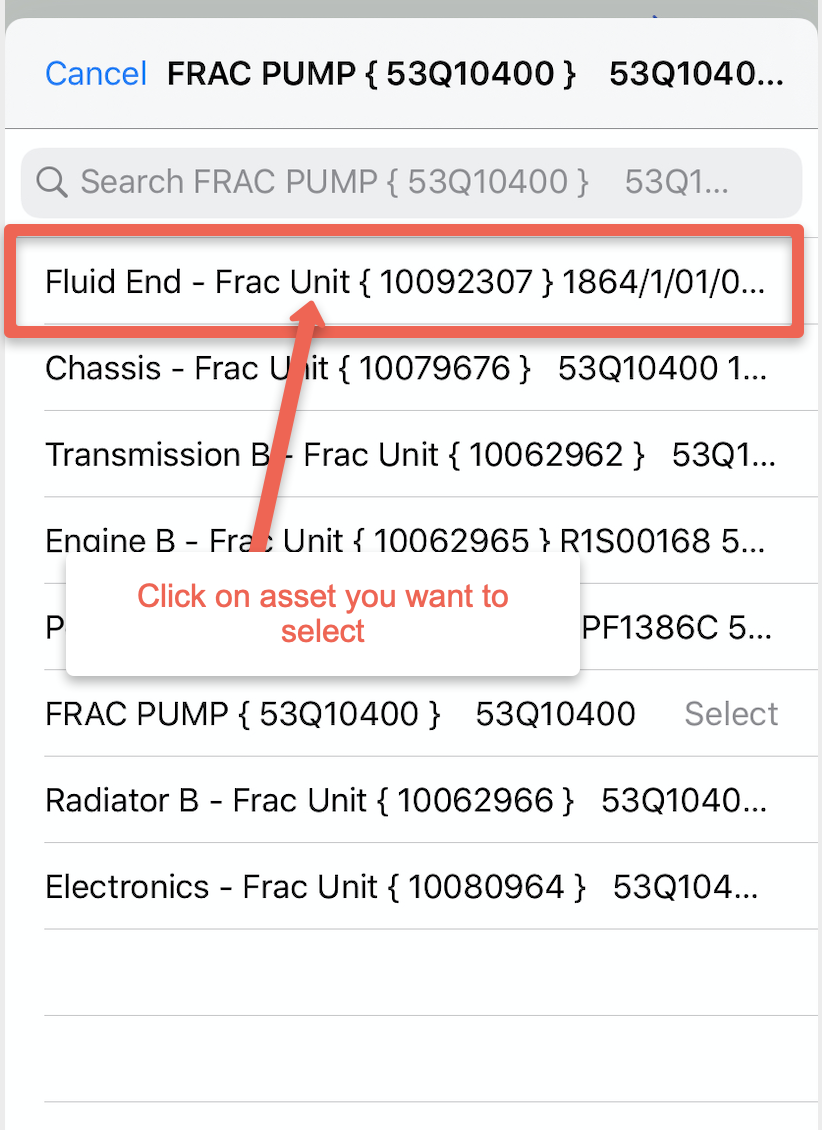
Task: Tap Select on FRAC PUMP 53Q10400
Action: click(730, 714)
